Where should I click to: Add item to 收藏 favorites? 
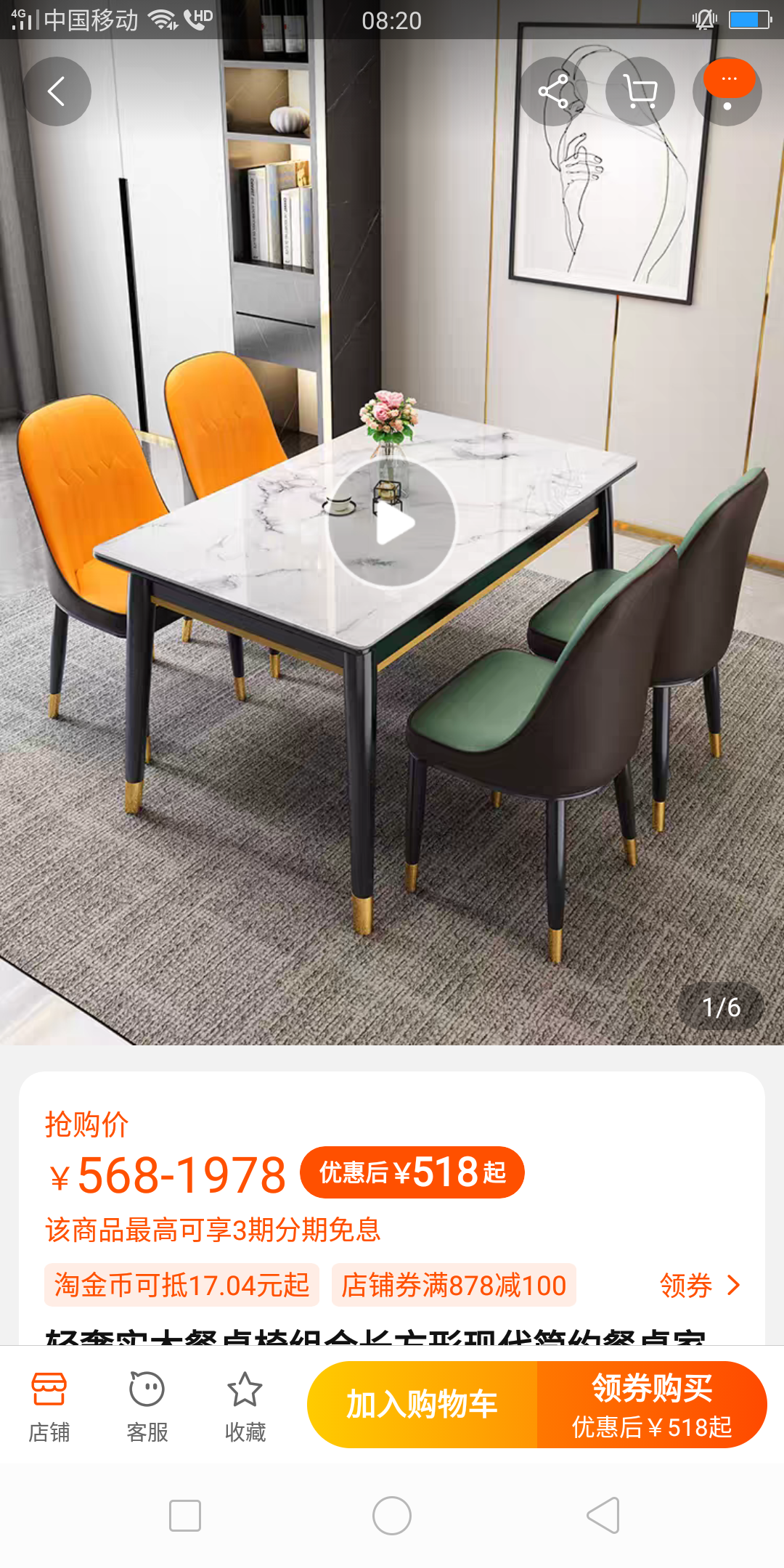pos(245,1406)
